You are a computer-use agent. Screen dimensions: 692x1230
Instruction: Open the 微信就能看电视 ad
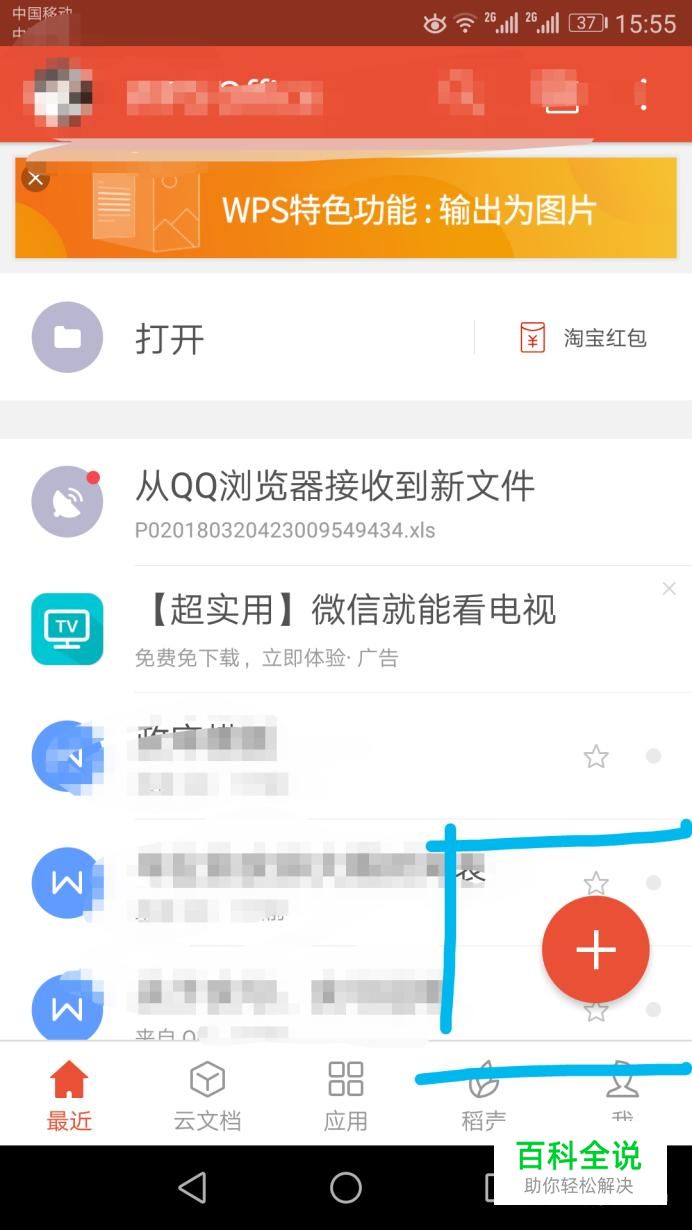(344, 628)
